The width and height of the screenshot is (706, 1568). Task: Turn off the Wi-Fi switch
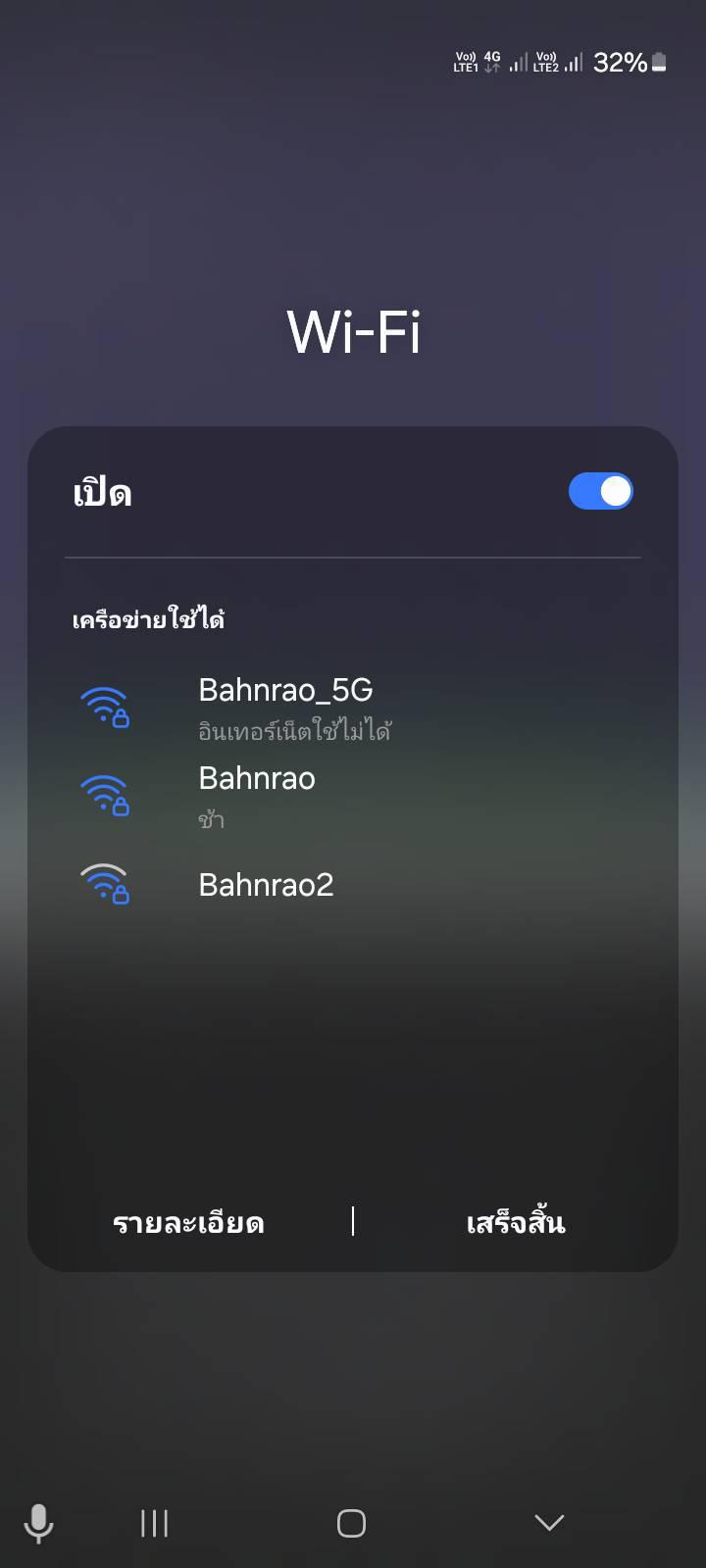pyautogui.click(x=600, y=491)
